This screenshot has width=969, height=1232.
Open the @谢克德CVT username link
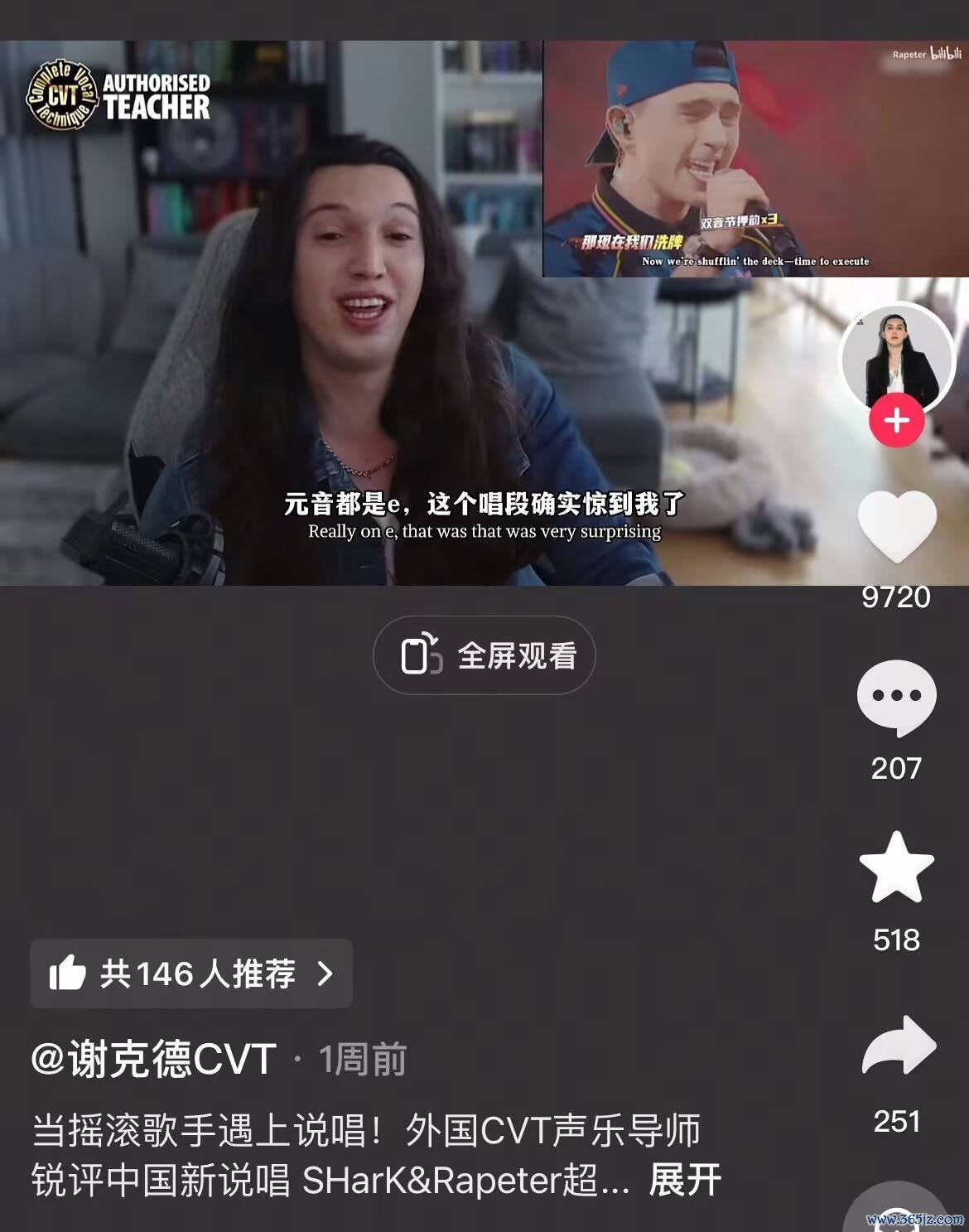(154, 1060)
